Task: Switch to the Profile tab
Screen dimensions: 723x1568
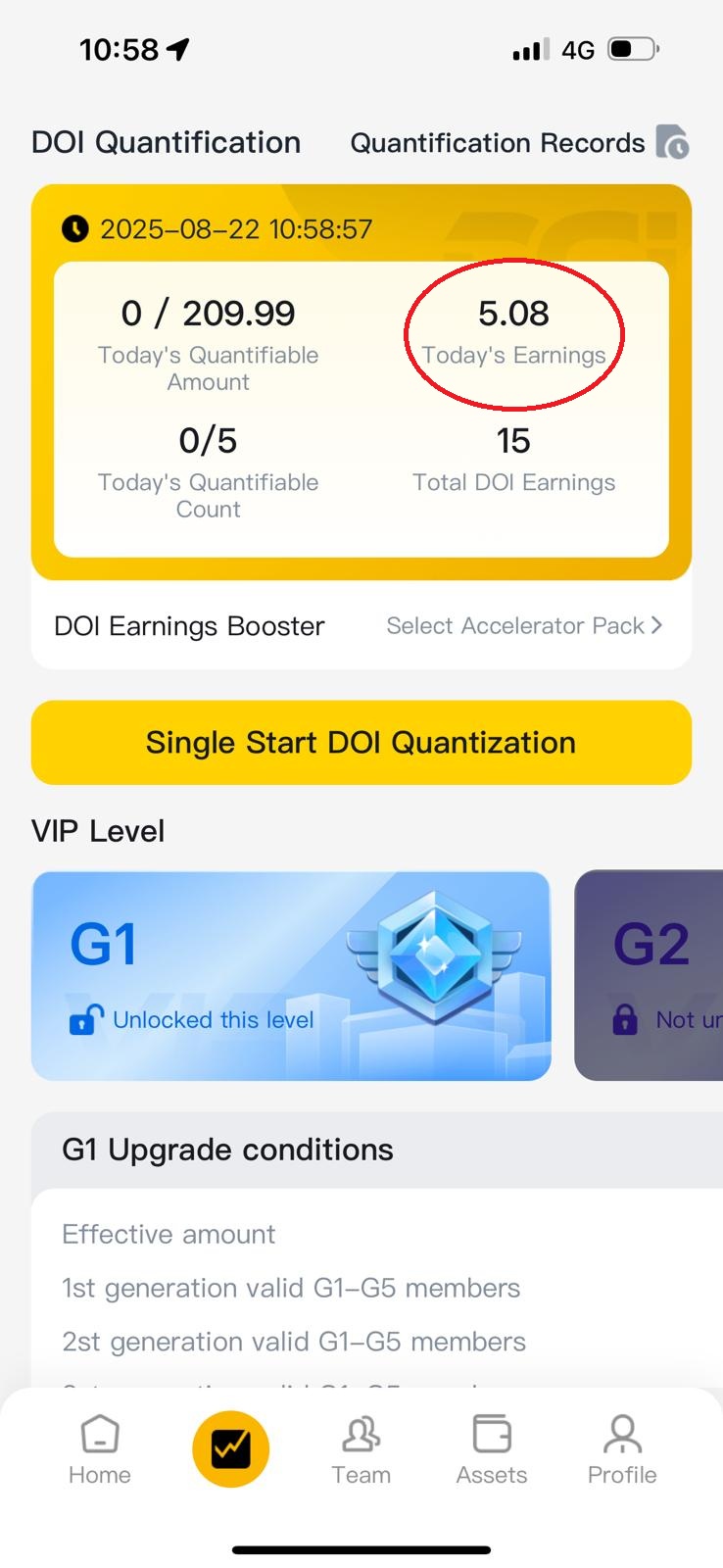Action: click(x=622, y=1449)
